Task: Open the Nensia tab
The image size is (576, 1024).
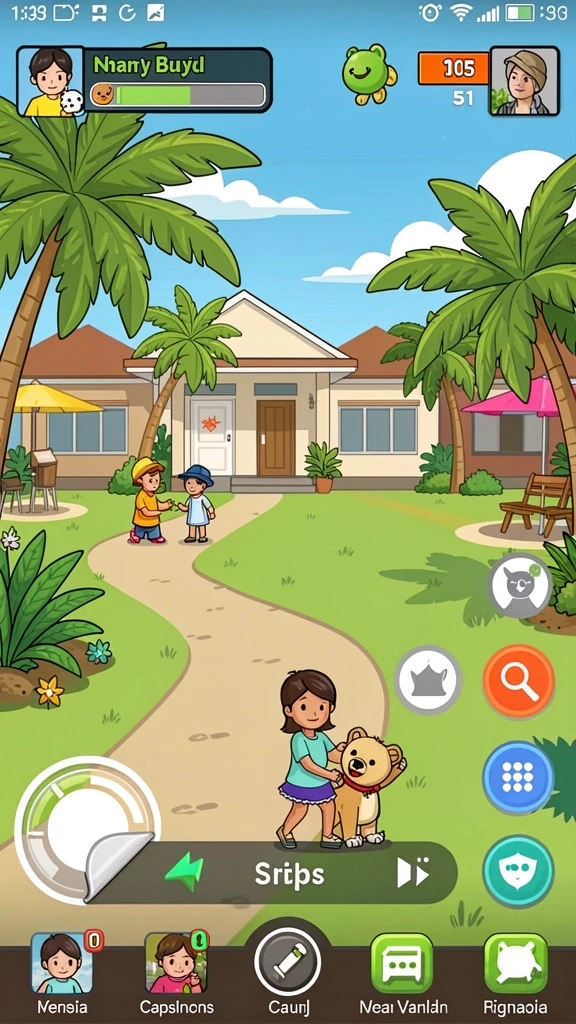Action: point(62,972)
